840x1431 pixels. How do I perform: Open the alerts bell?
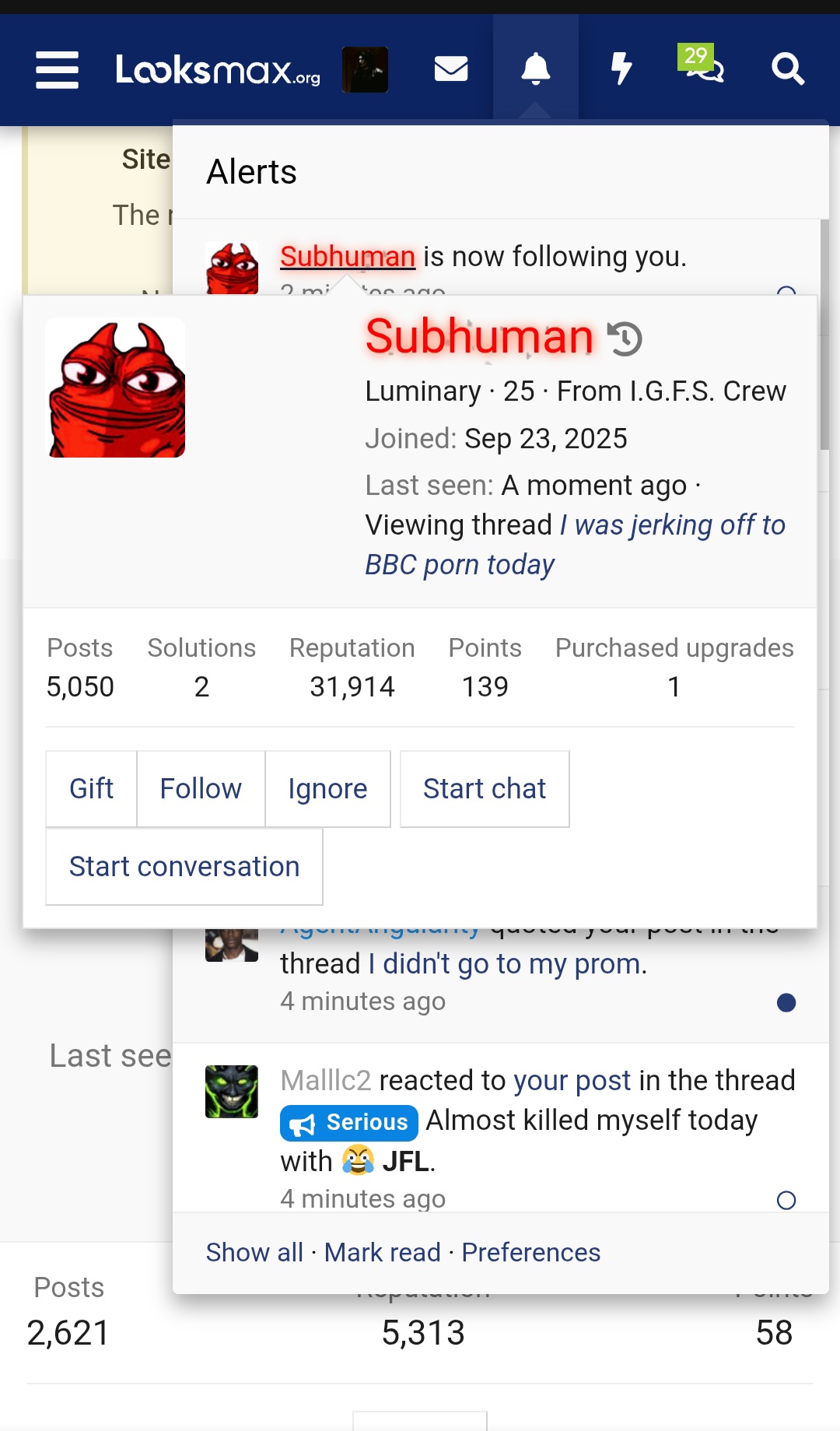coord(535,68)
